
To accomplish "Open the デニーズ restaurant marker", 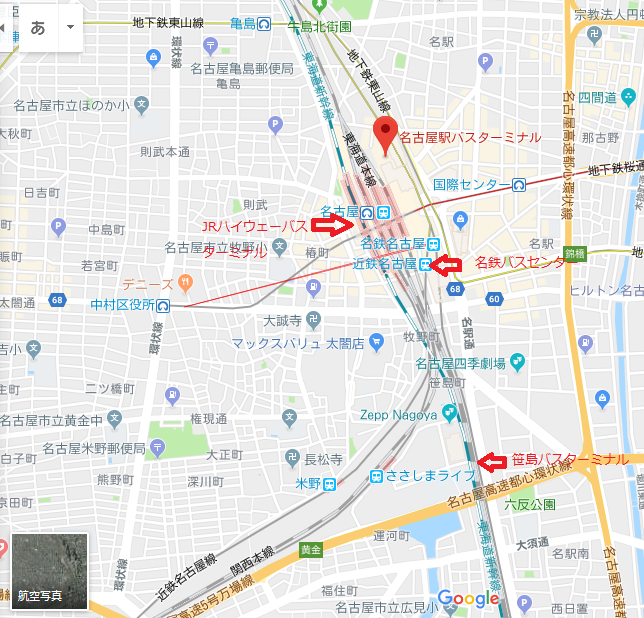I will point(186,283).
